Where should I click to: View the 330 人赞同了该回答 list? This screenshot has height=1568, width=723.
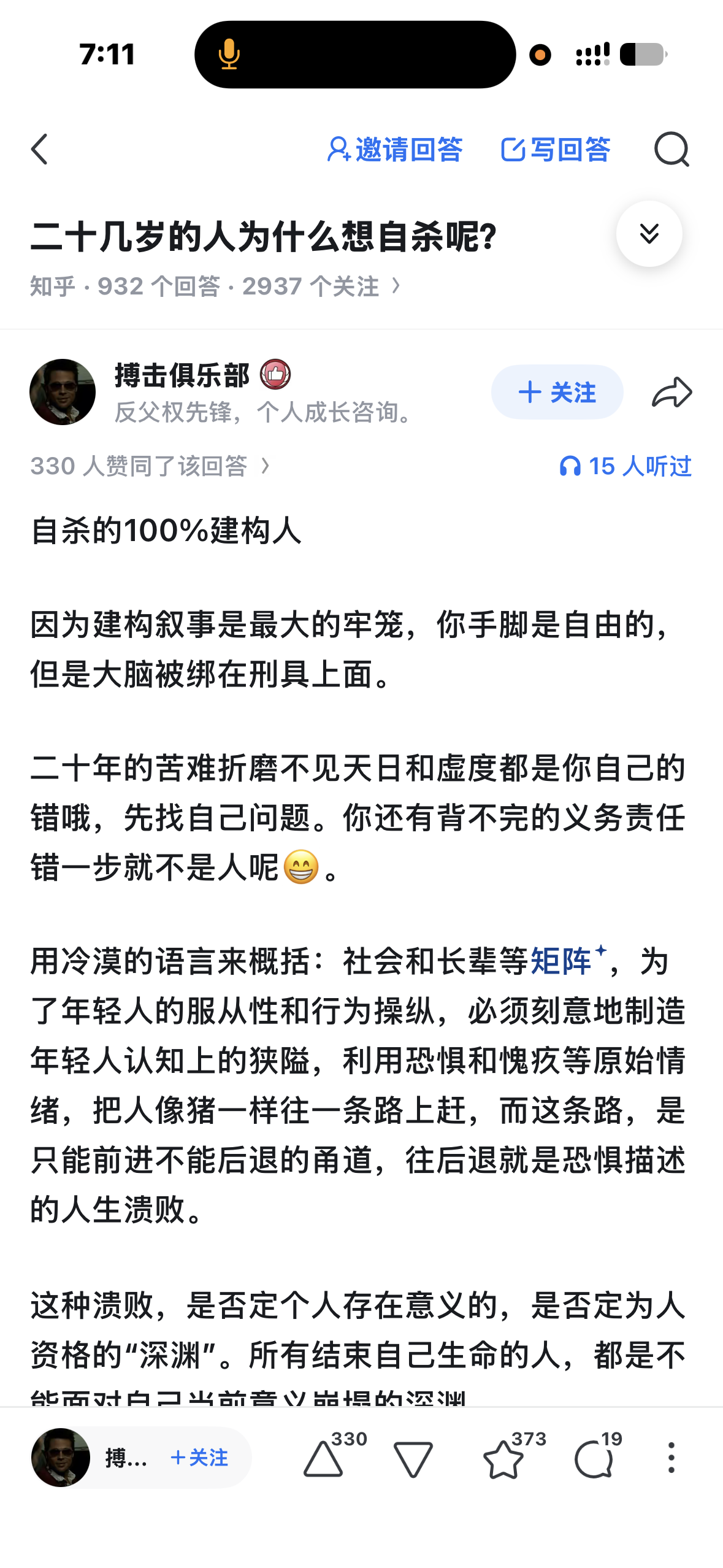click(x=150, y=466)
